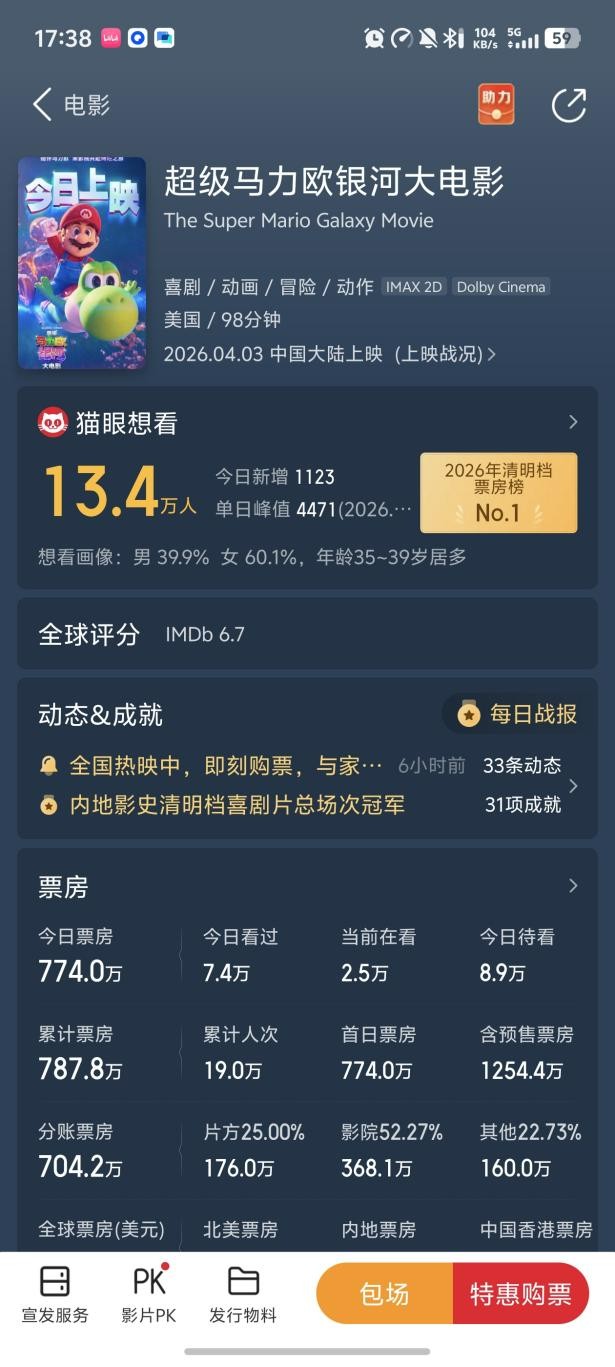View 内地影史清明档喜剧片总场次冠军 achievement

pyautogui.click(x=237, y=805)
